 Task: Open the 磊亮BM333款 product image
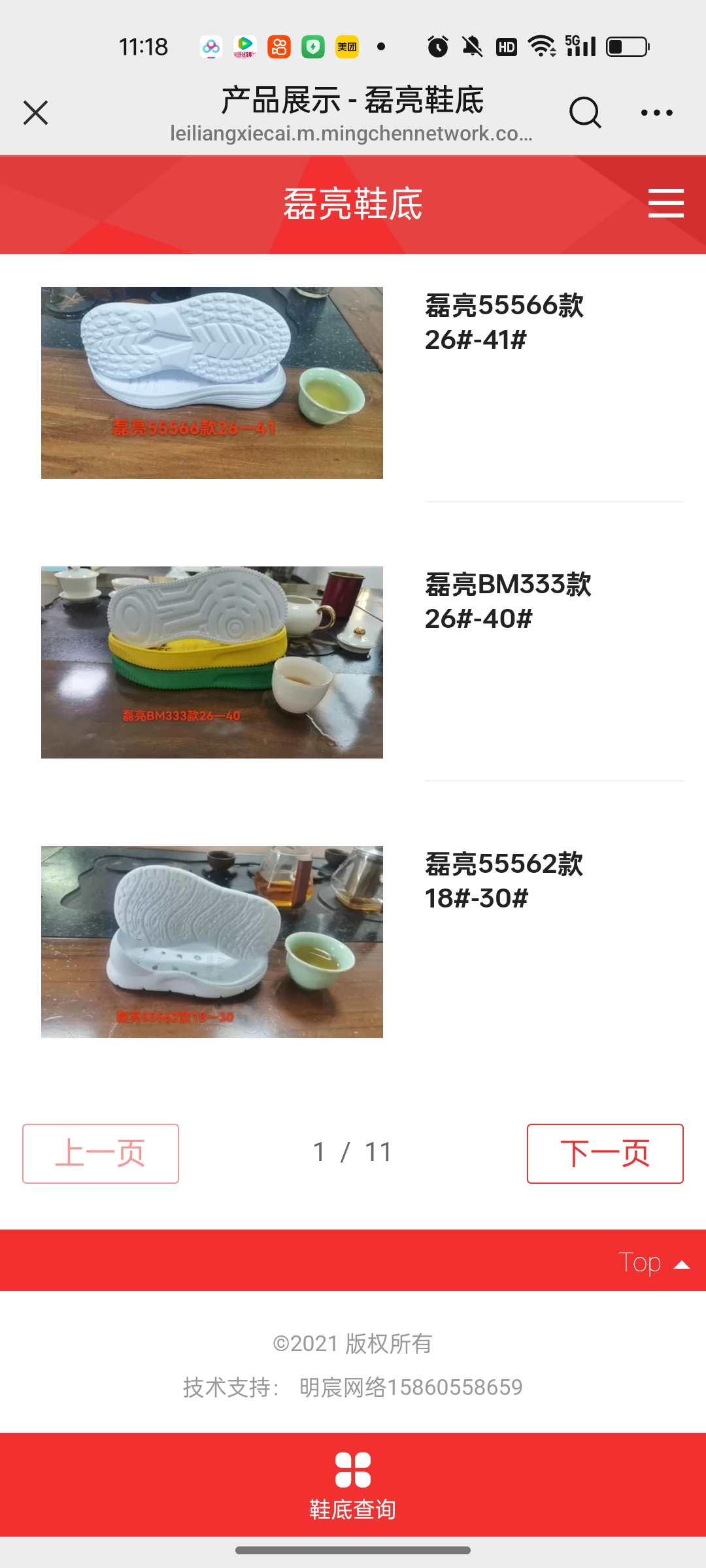tap(212, 662)
